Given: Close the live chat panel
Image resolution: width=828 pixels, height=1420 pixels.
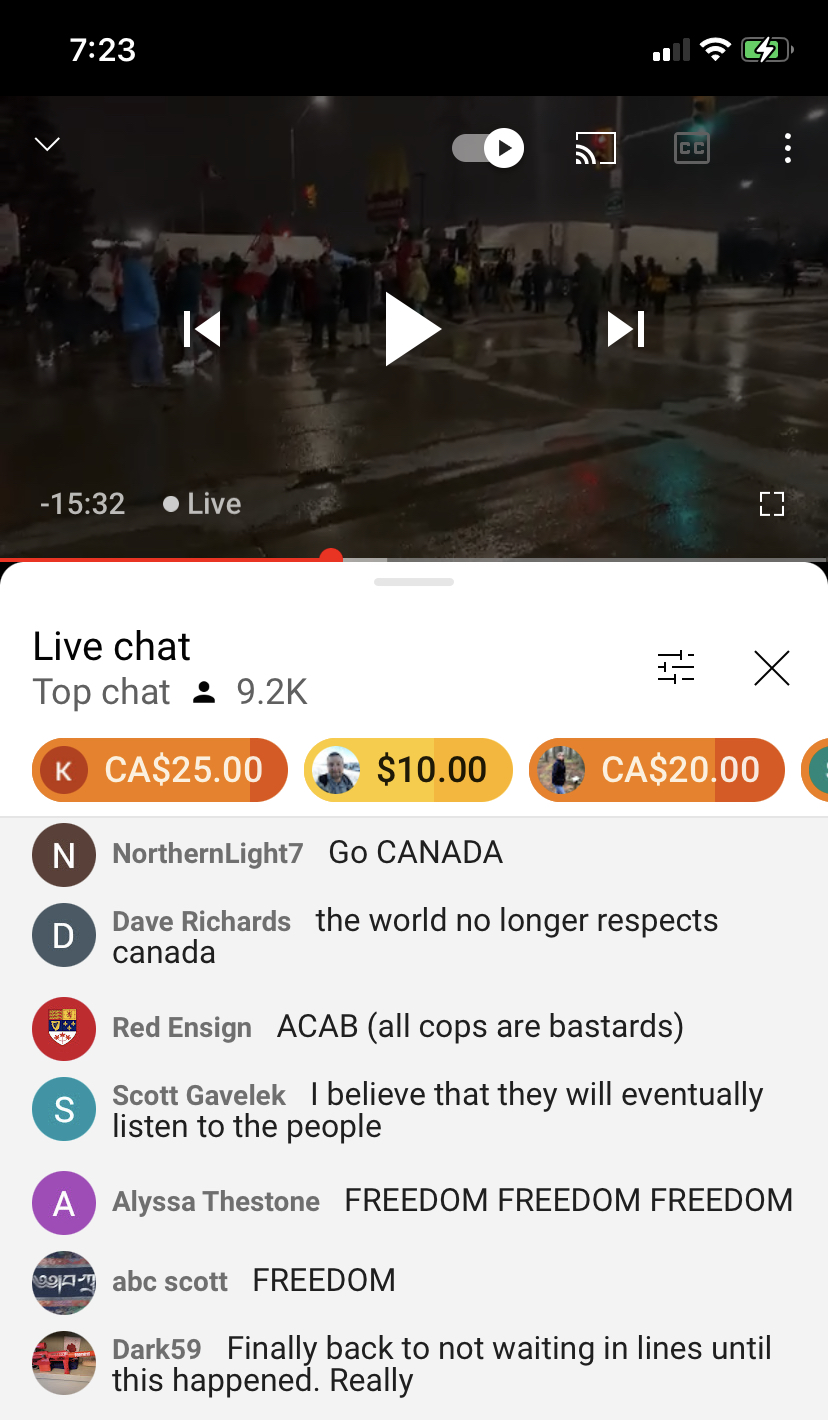Looking at the screenshot, I should click(772, 667).
